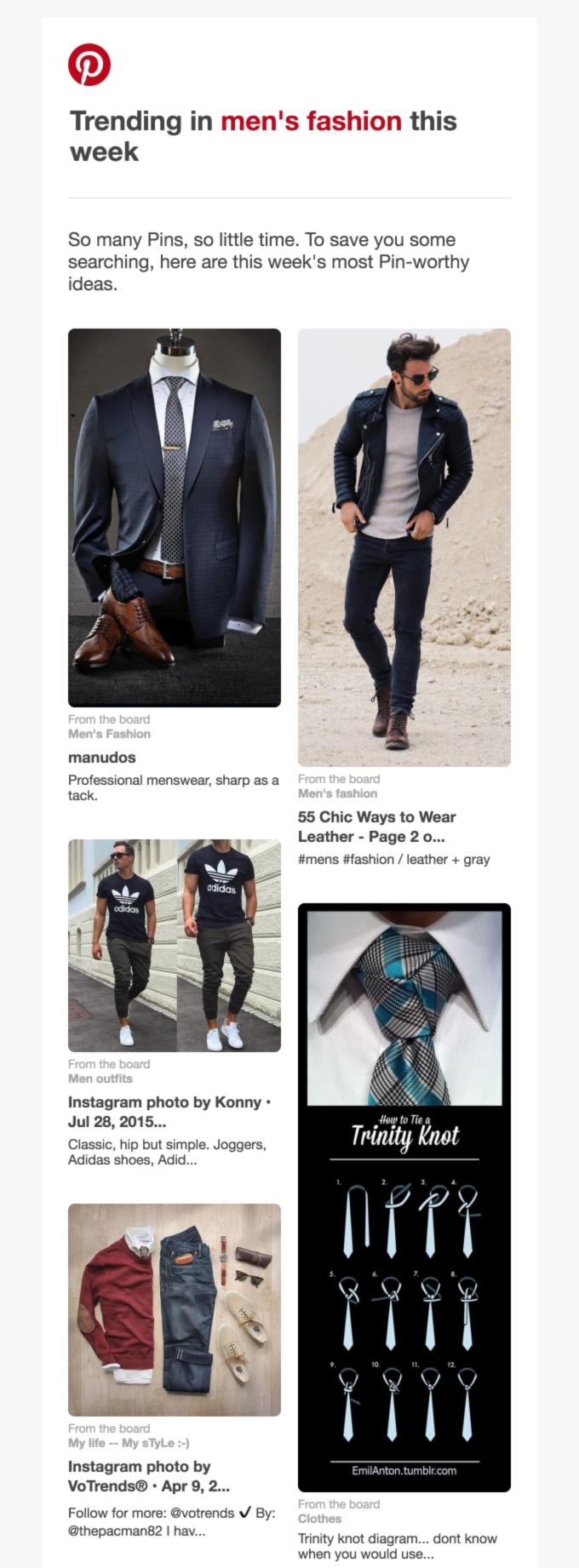View the red sweater flat-lay pin
579x1568 pixels.
[x=174, y=1309]
